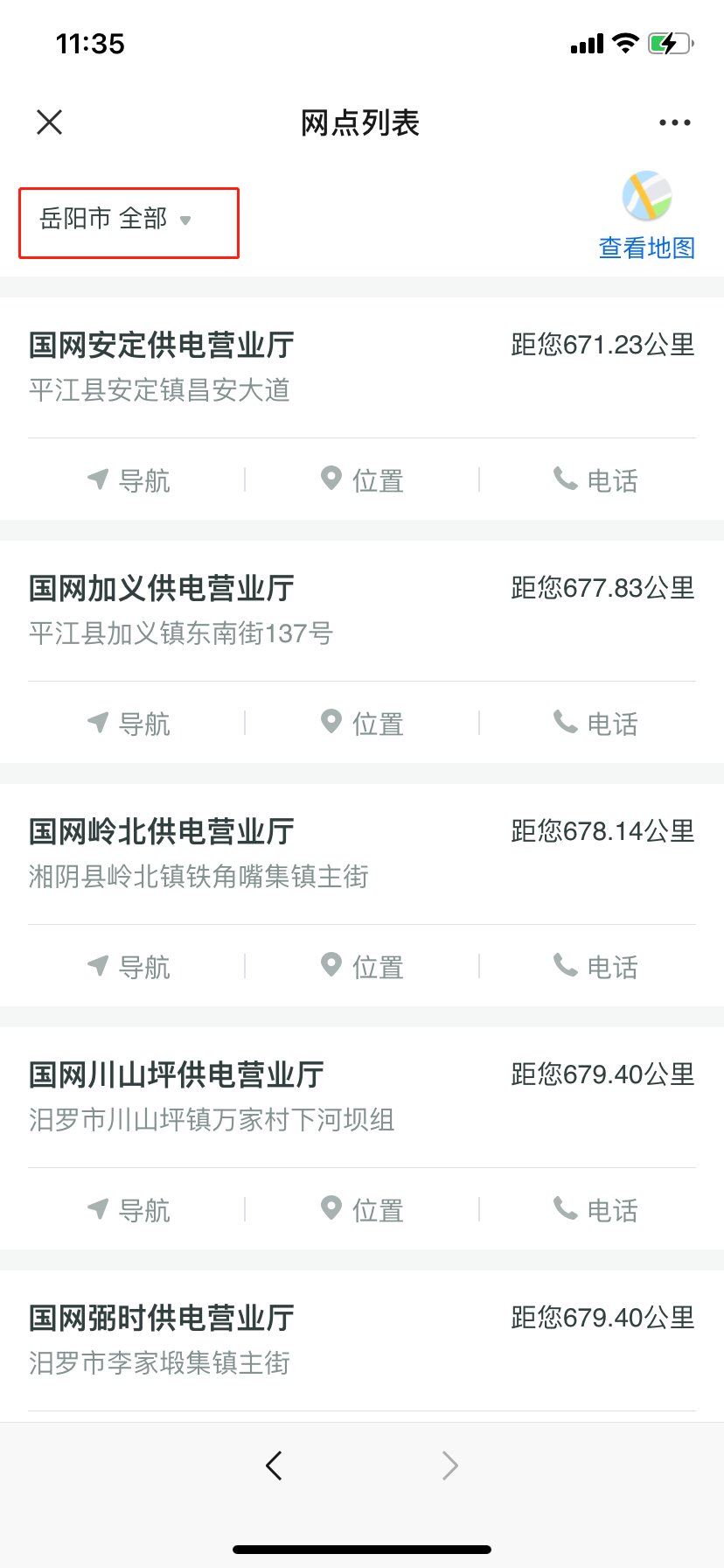
Task: Go back with the bottom left arrow
Action: 274,1465
